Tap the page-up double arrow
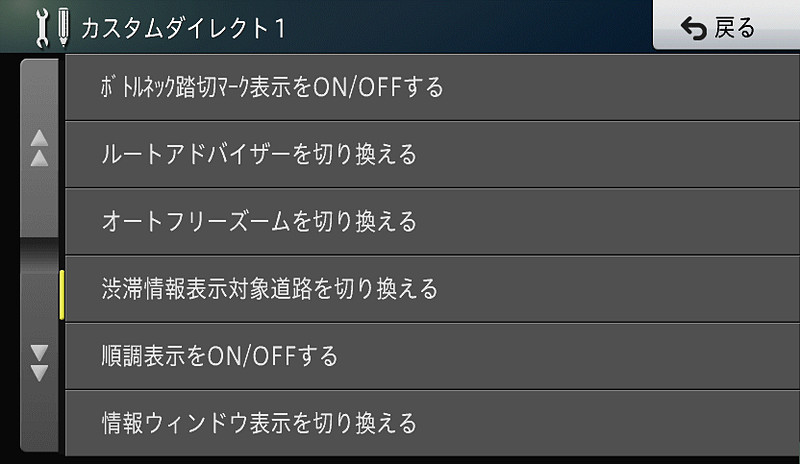Image resolution: width=800 pixels, height=464 pixels. [40, 148]
